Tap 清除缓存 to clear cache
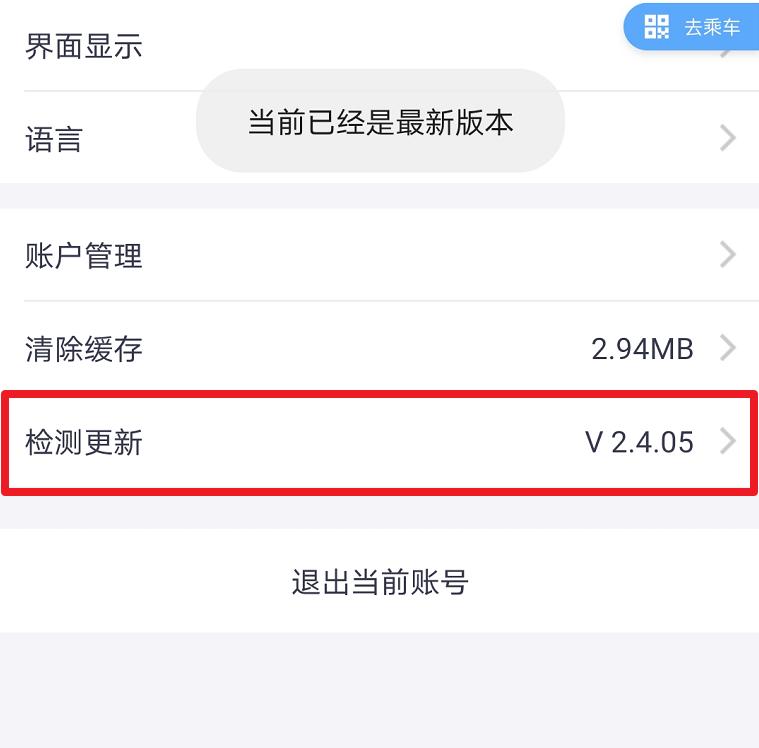This screenshot has height=748, width=759. pyautogui.click(x=380, y=348)
